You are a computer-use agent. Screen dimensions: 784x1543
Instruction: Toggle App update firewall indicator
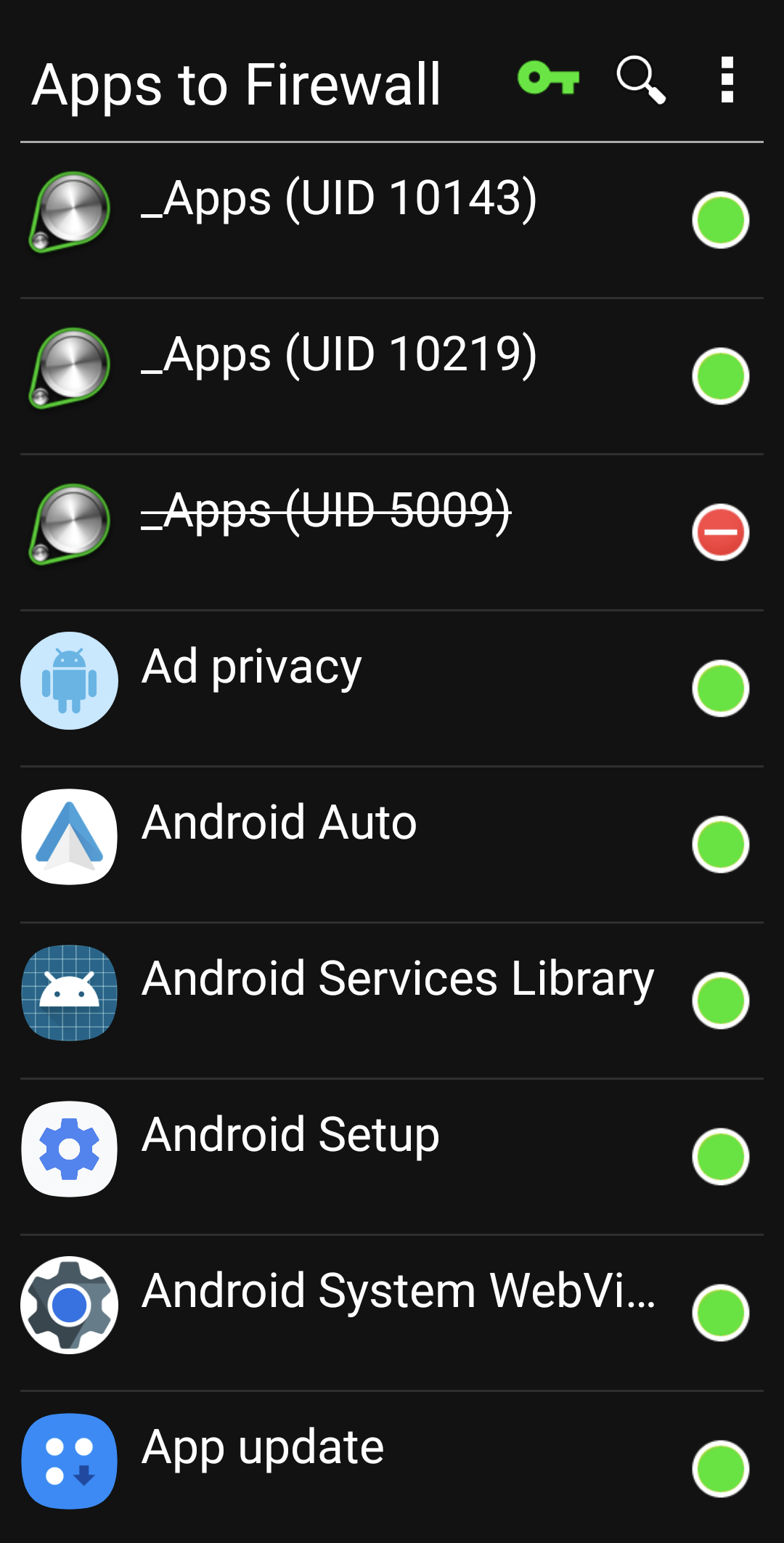tap(720, 1469)
